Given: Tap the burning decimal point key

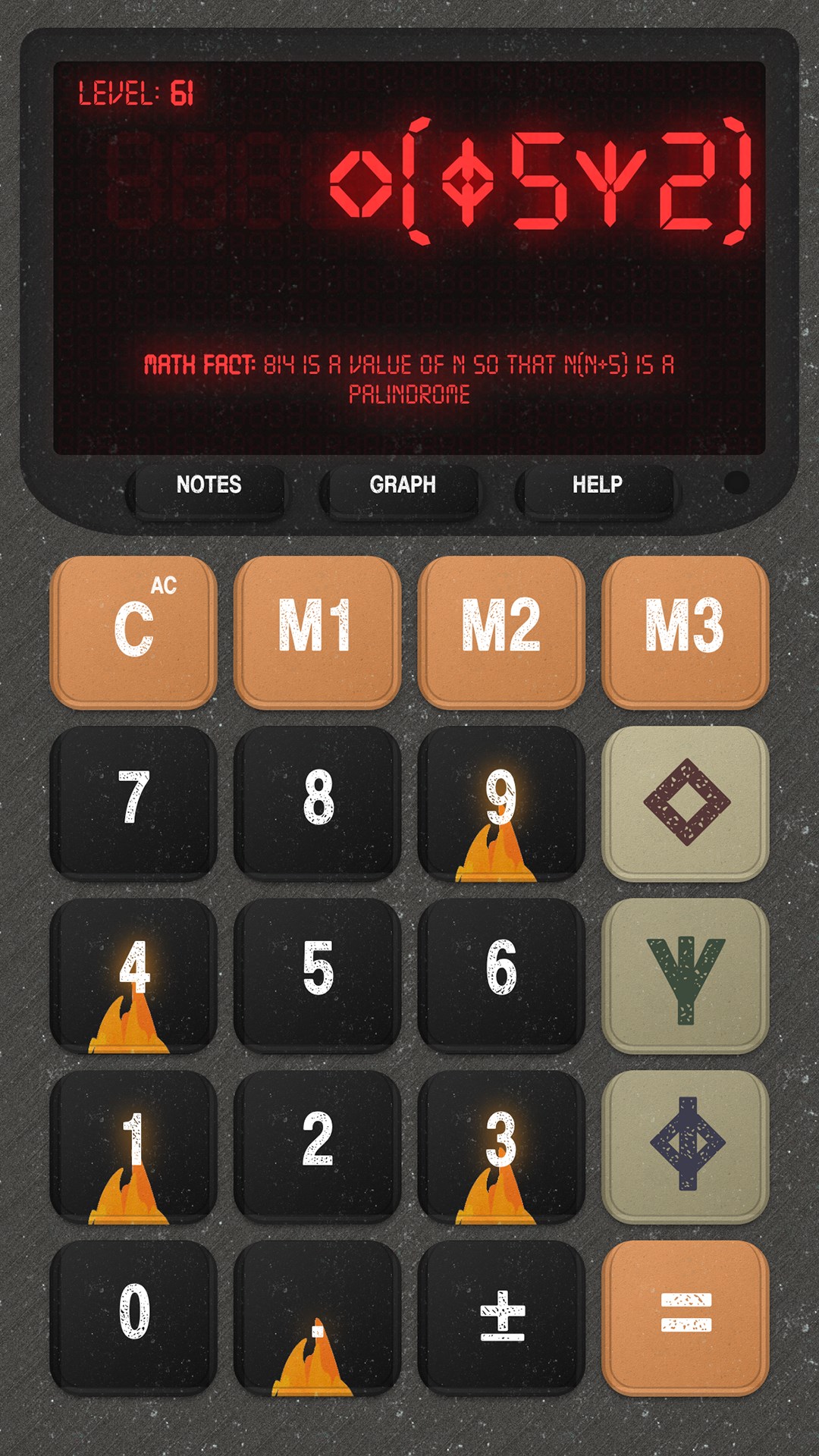Looking at the screenshot, I should coord(317,1318).
